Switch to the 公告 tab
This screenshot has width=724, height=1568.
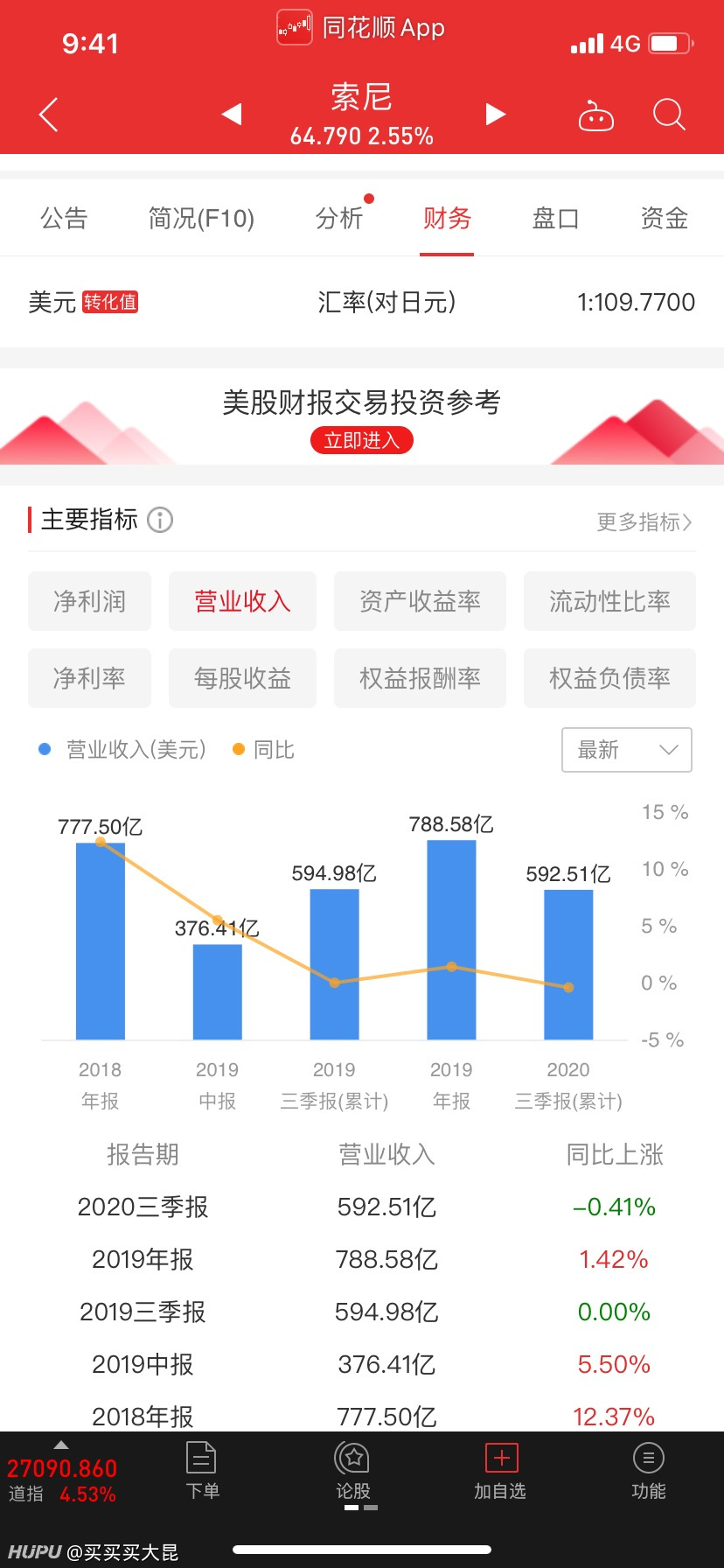pyautogui.click(x=64, y=218)
